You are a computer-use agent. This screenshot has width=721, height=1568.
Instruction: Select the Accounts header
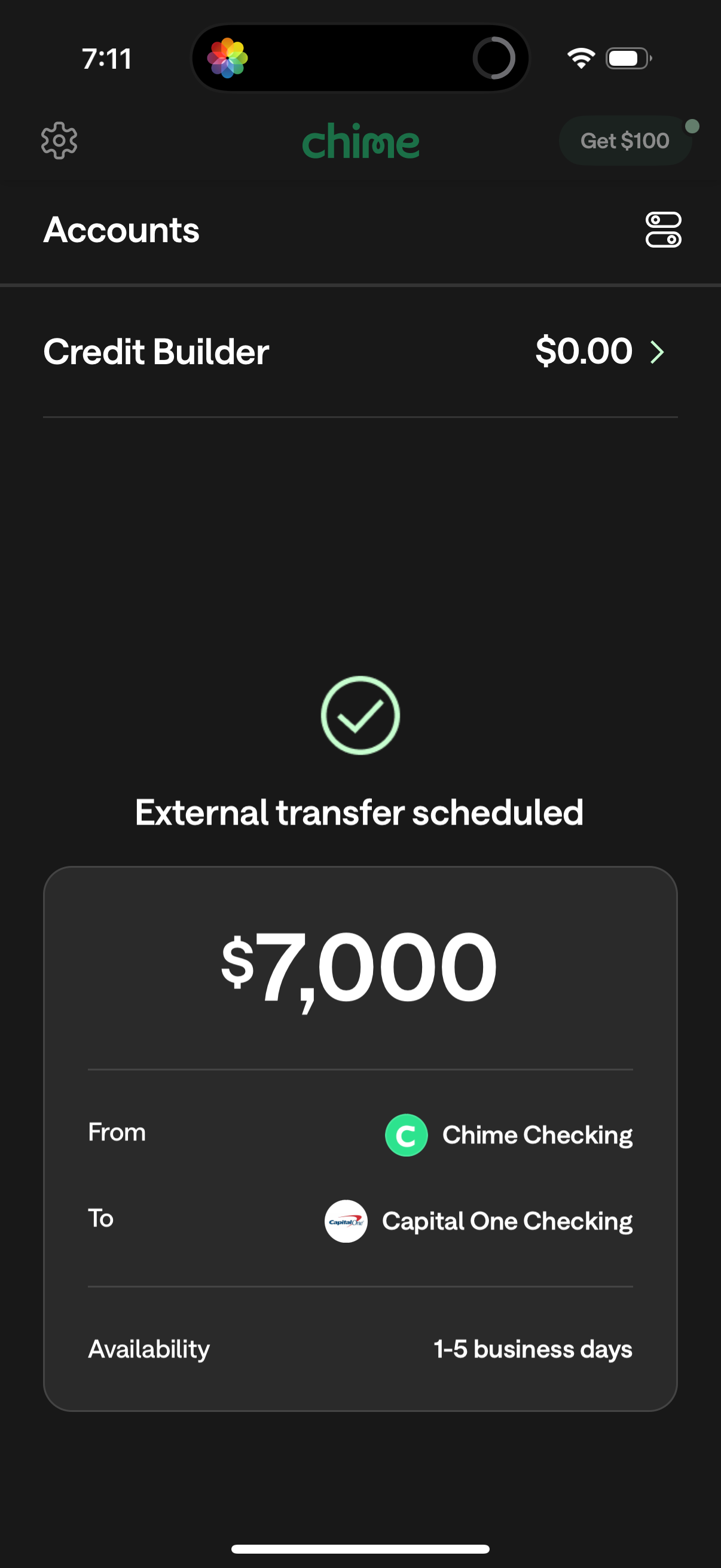[x=121, y=231]
